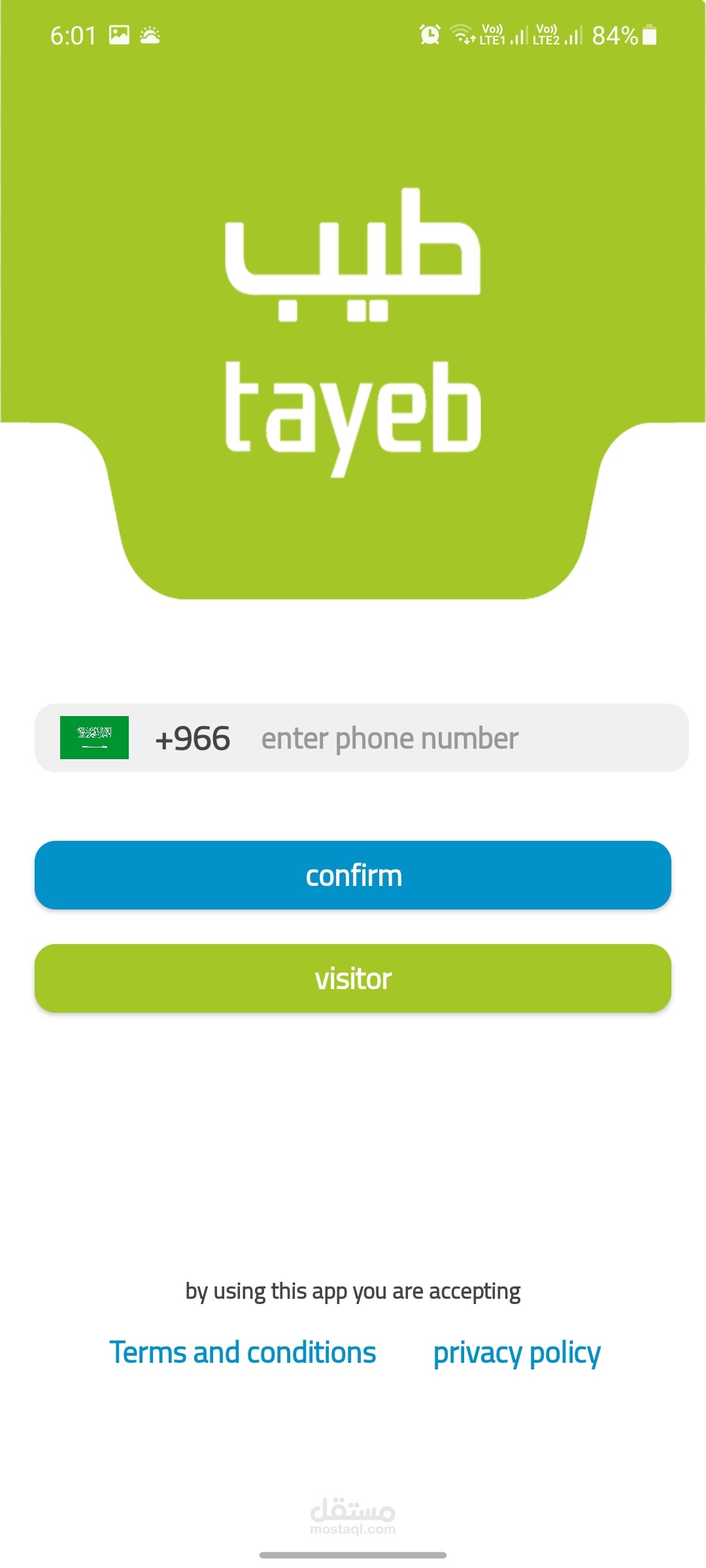Tap the enter phone number field
Viewport: 706px width, 1568px height.
pos(458,738)
